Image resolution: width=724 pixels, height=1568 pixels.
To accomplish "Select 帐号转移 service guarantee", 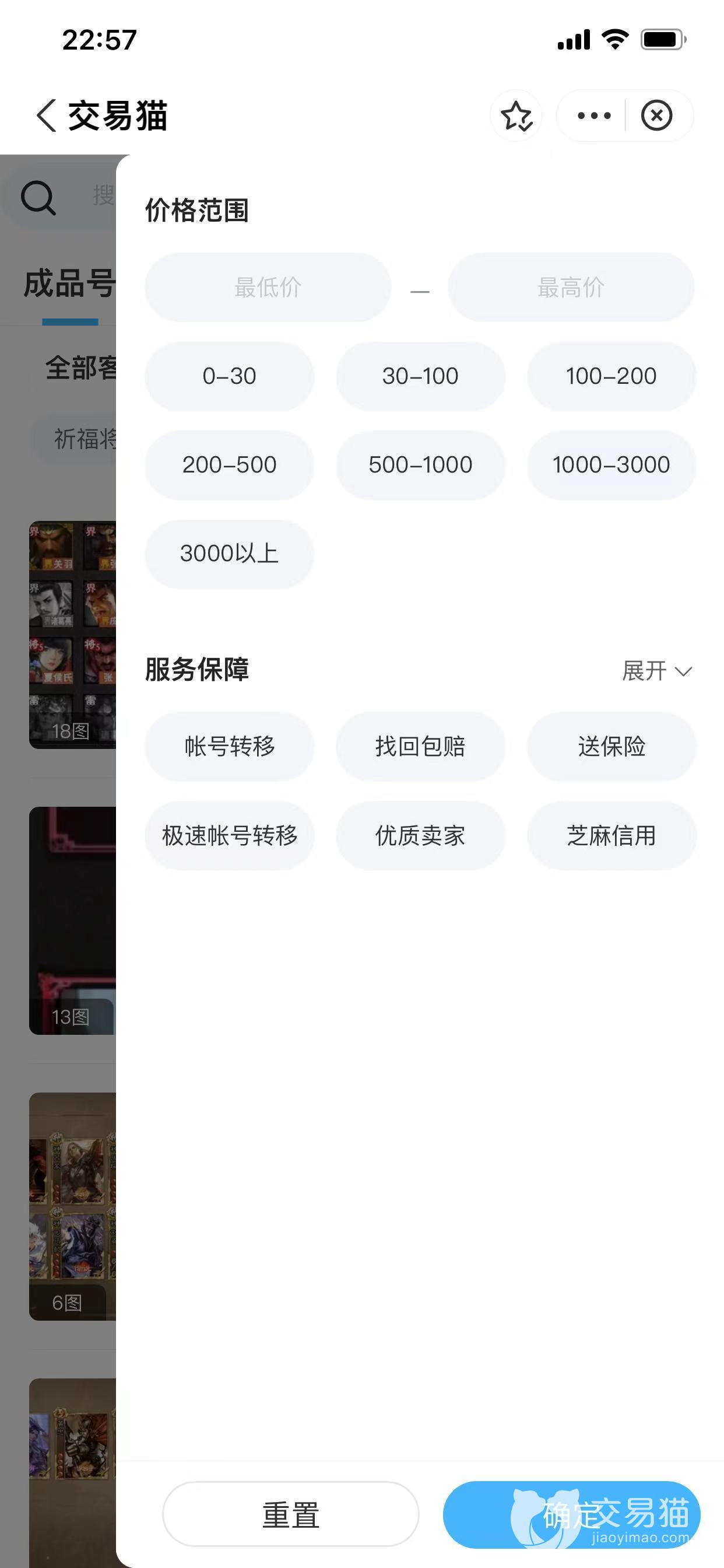I will [229, 746].
